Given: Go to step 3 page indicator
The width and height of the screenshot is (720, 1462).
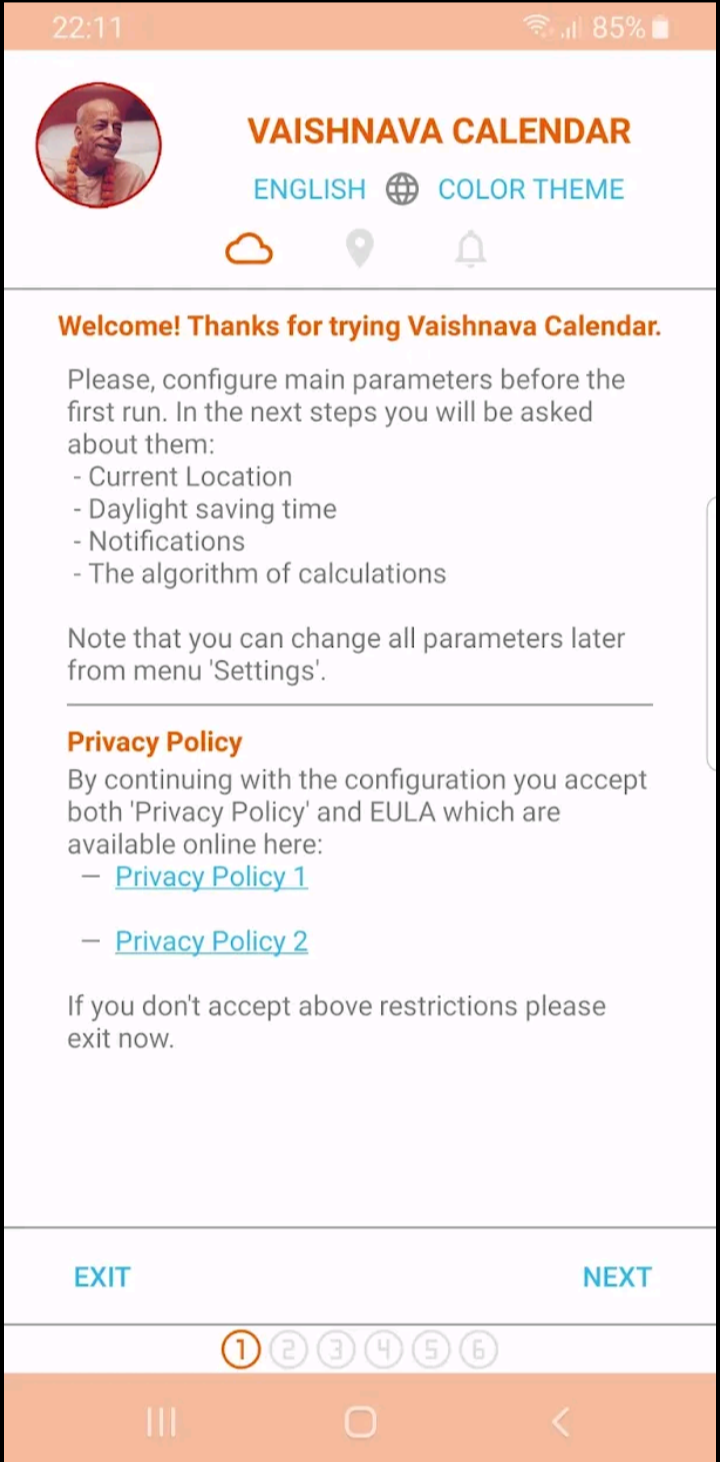Looking at the screenshot, I should pyautogui.click(x=336, y=1350).
